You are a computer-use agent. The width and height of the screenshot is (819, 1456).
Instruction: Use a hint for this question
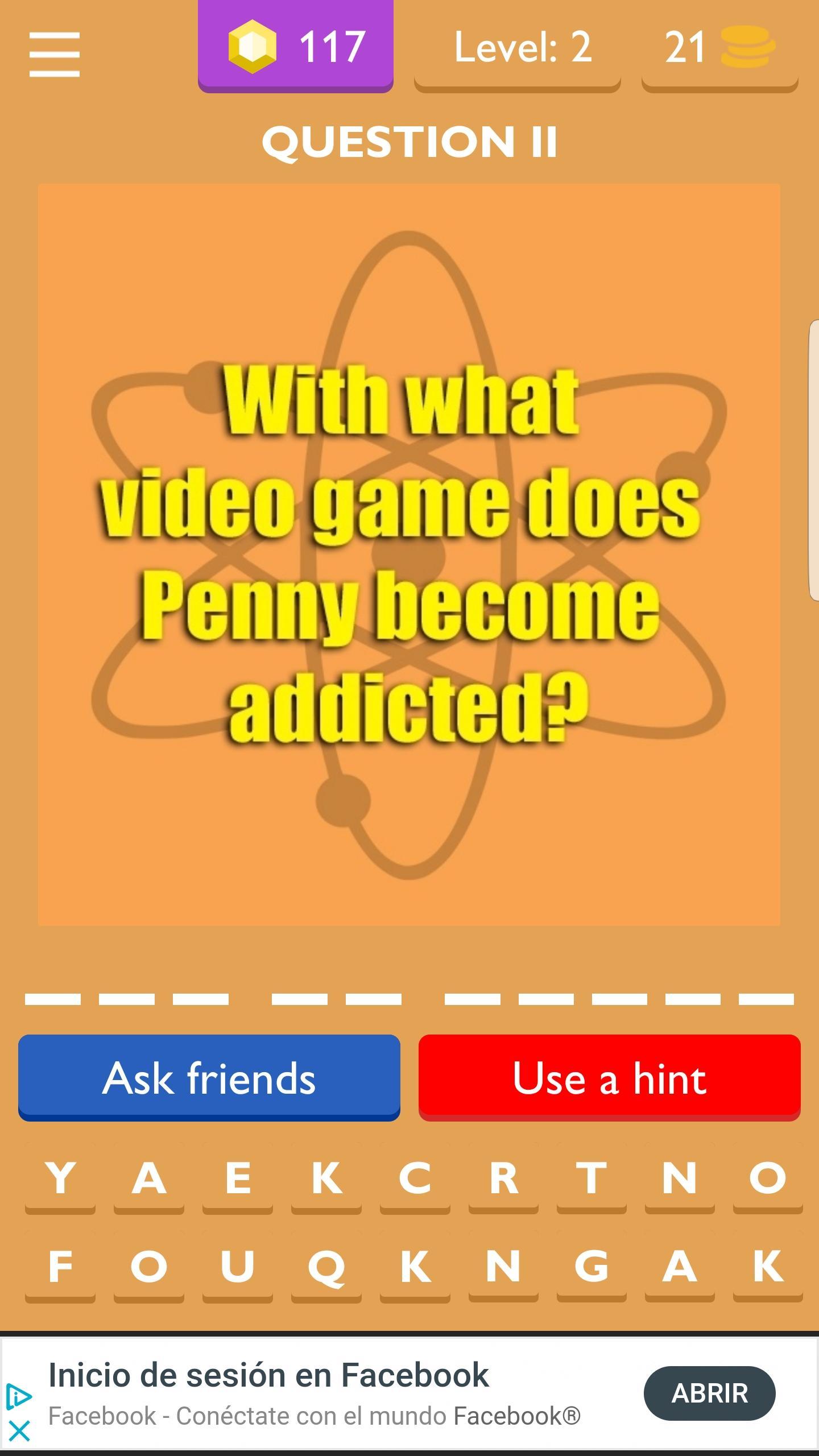609,1078
